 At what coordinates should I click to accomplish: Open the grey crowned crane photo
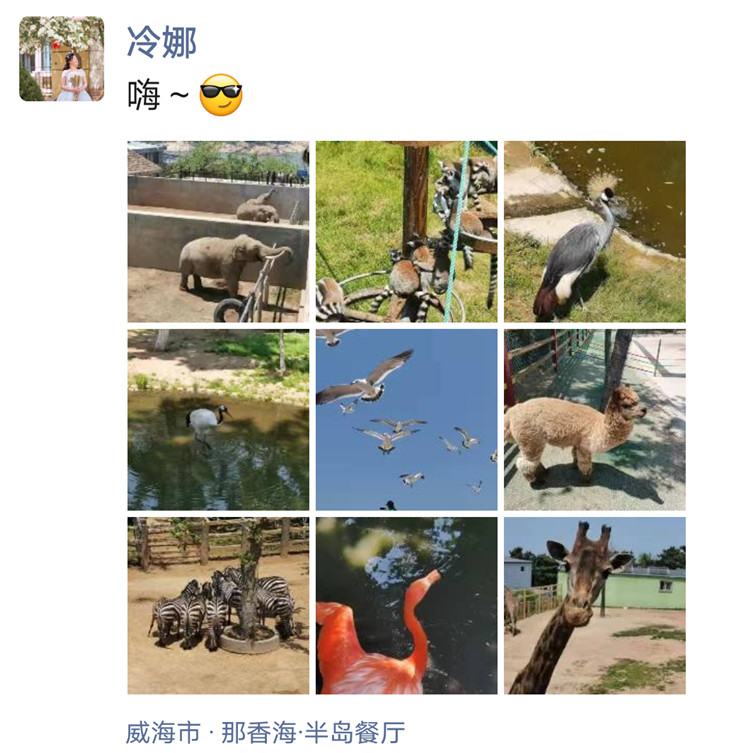(594, 231)
